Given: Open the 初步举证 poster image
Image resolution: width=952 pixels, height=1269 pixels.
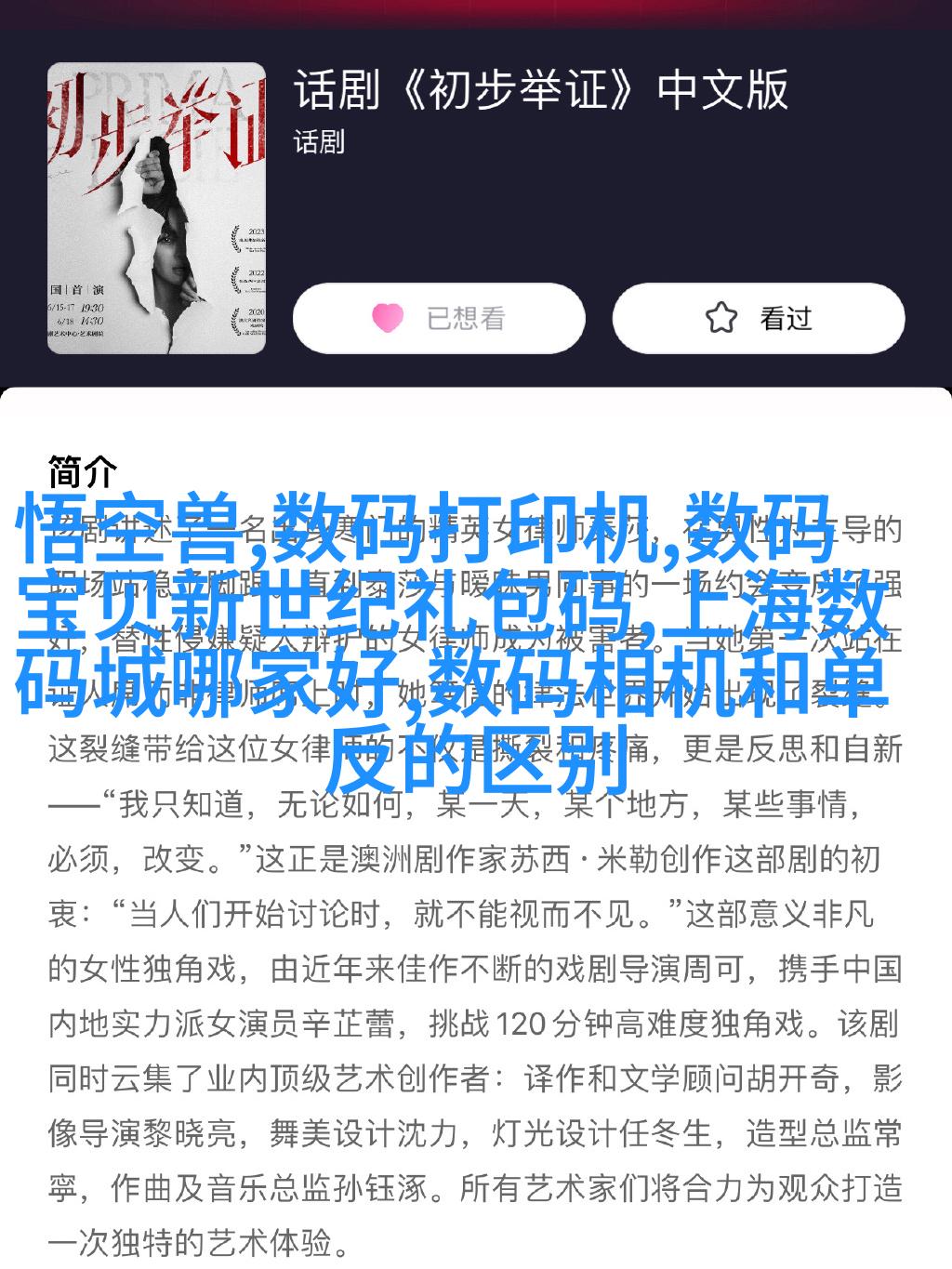Looking at the screenshot, I should pyautogui.click(x=157, y=208).
